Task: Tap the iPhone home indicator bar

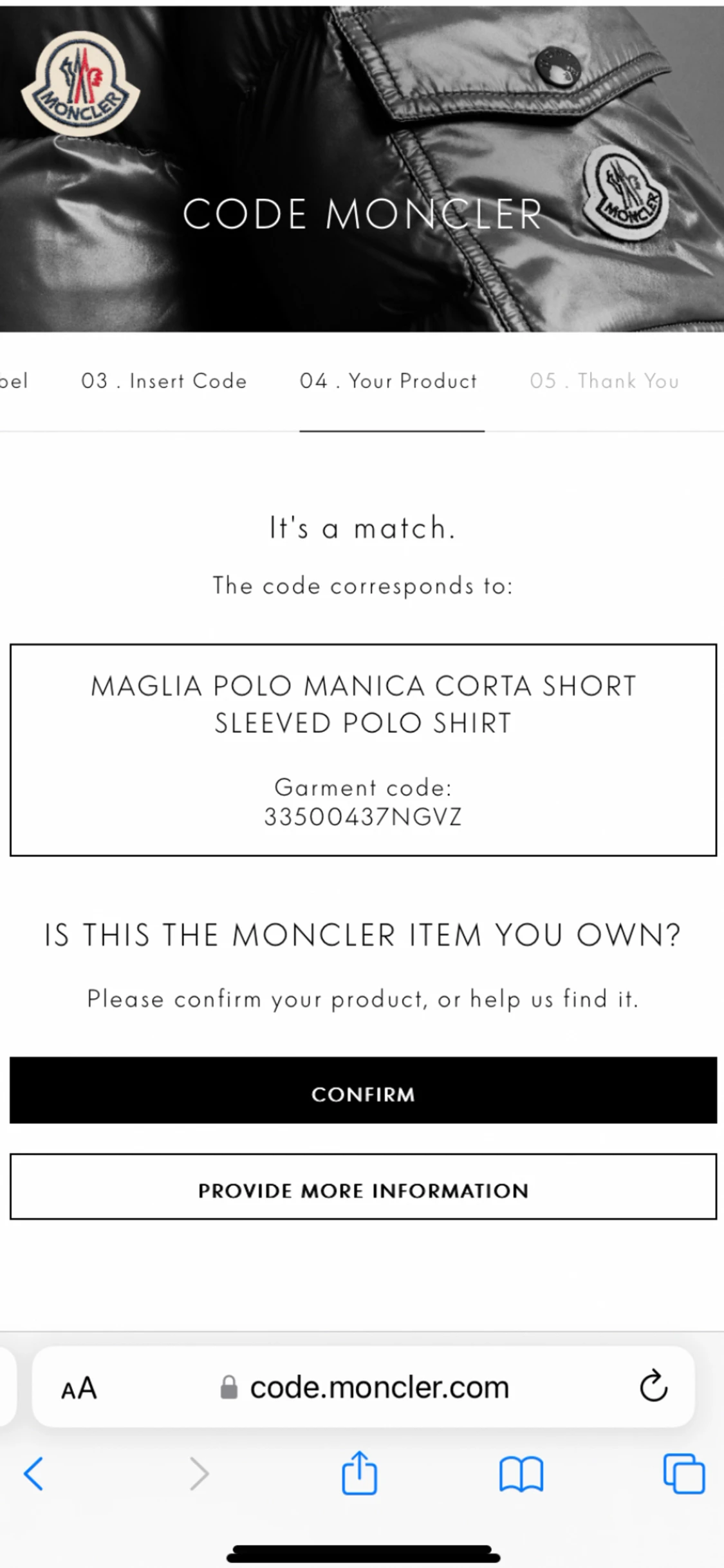Action: (x=362, y=1552)
